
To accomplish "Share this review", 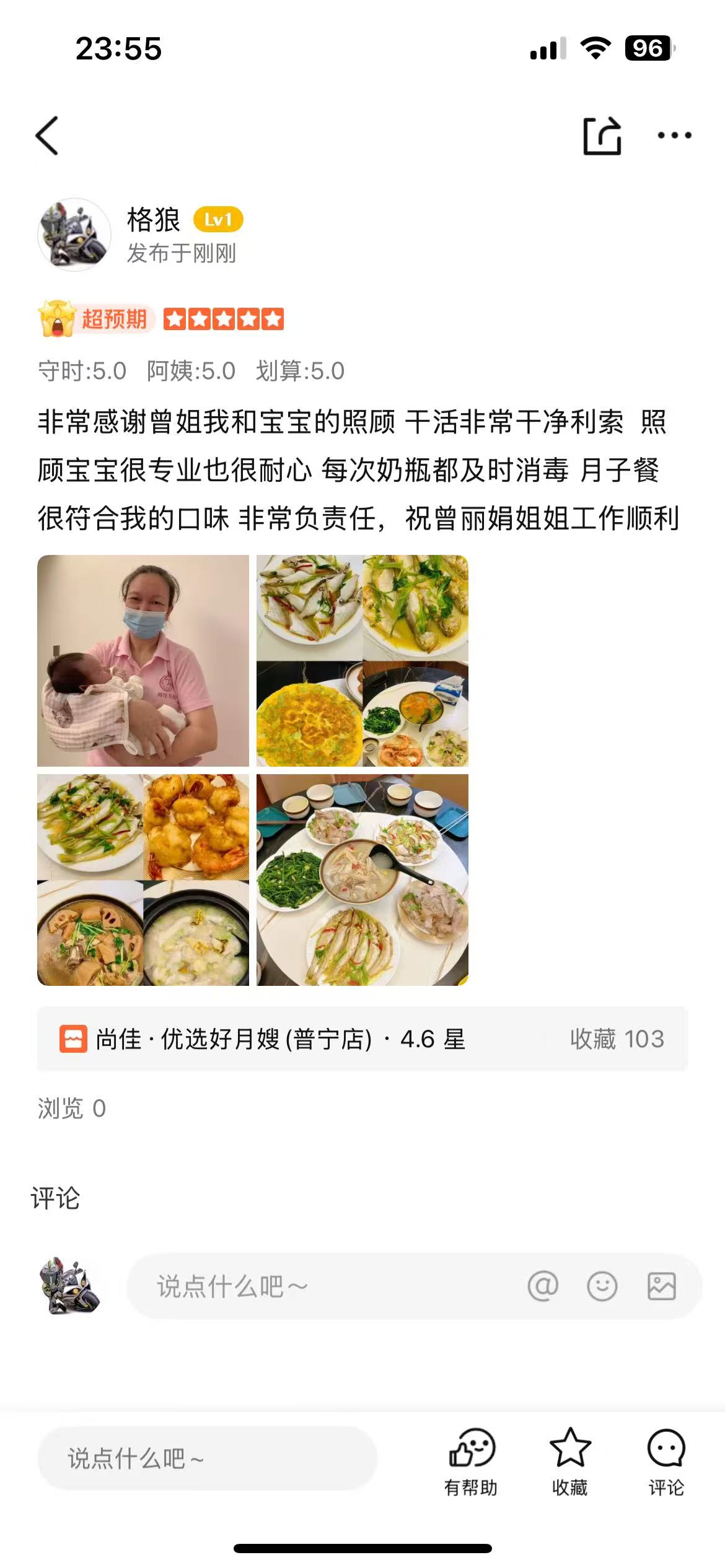I will [x=602, y=136].
